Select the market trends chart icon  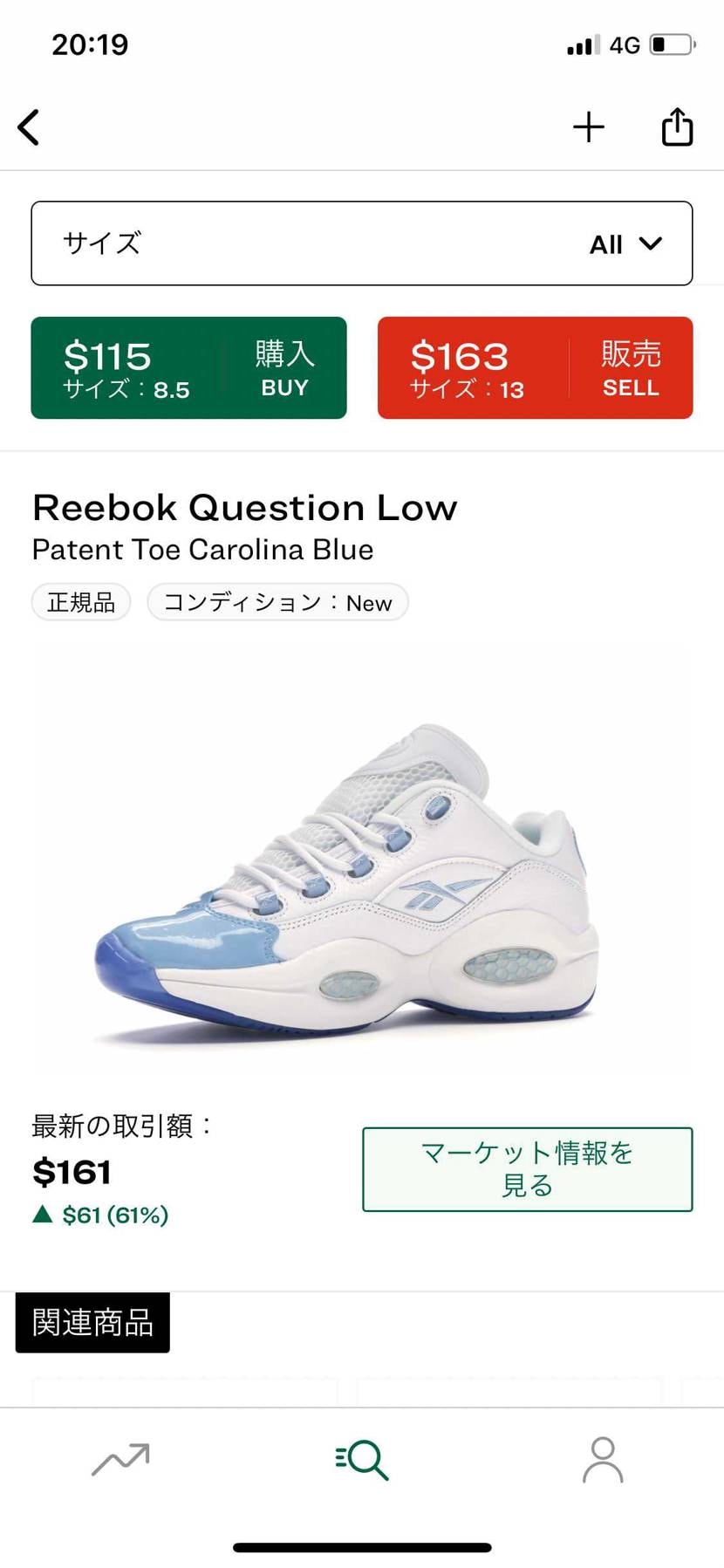tap(120, 1457)
